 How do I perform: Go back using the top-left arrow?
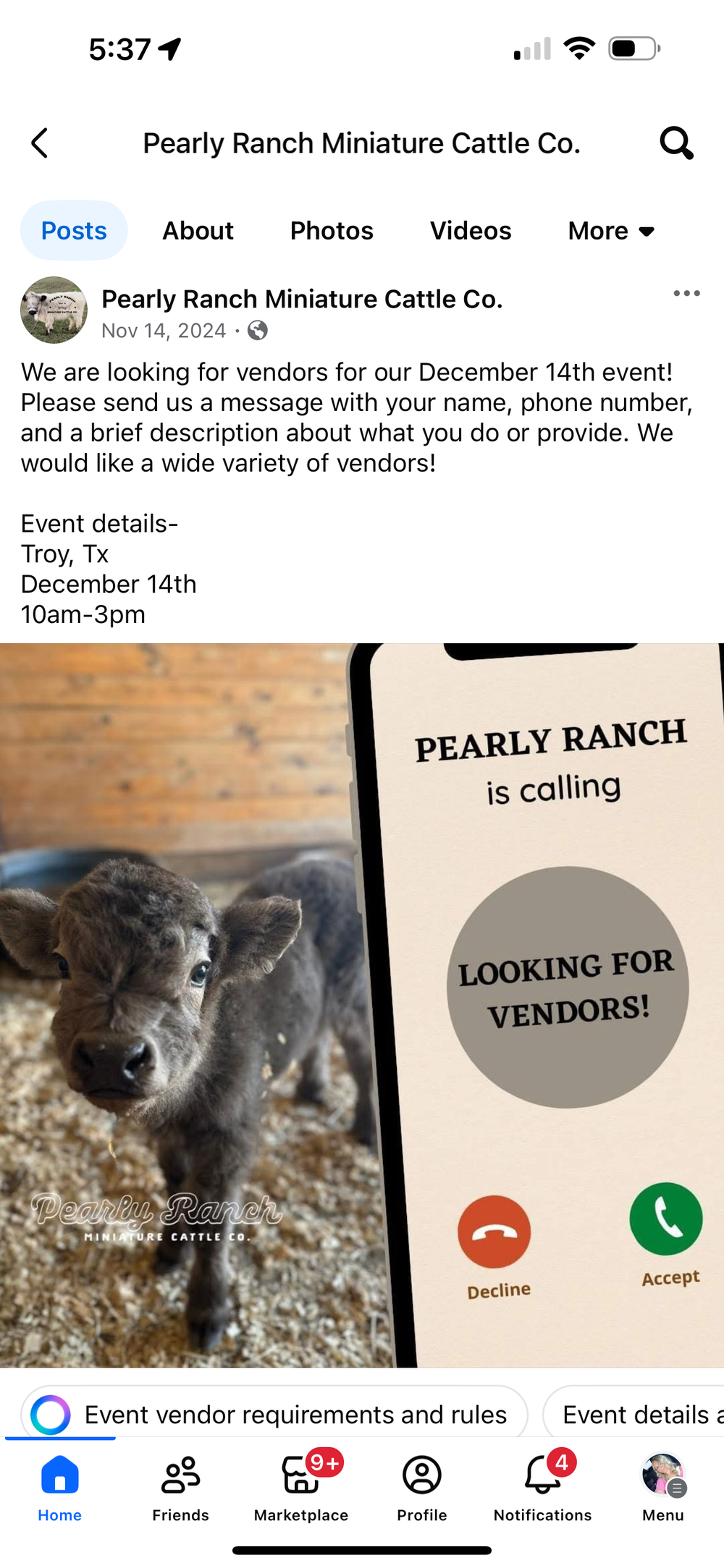pyautogui.click(x=40, y=143)
